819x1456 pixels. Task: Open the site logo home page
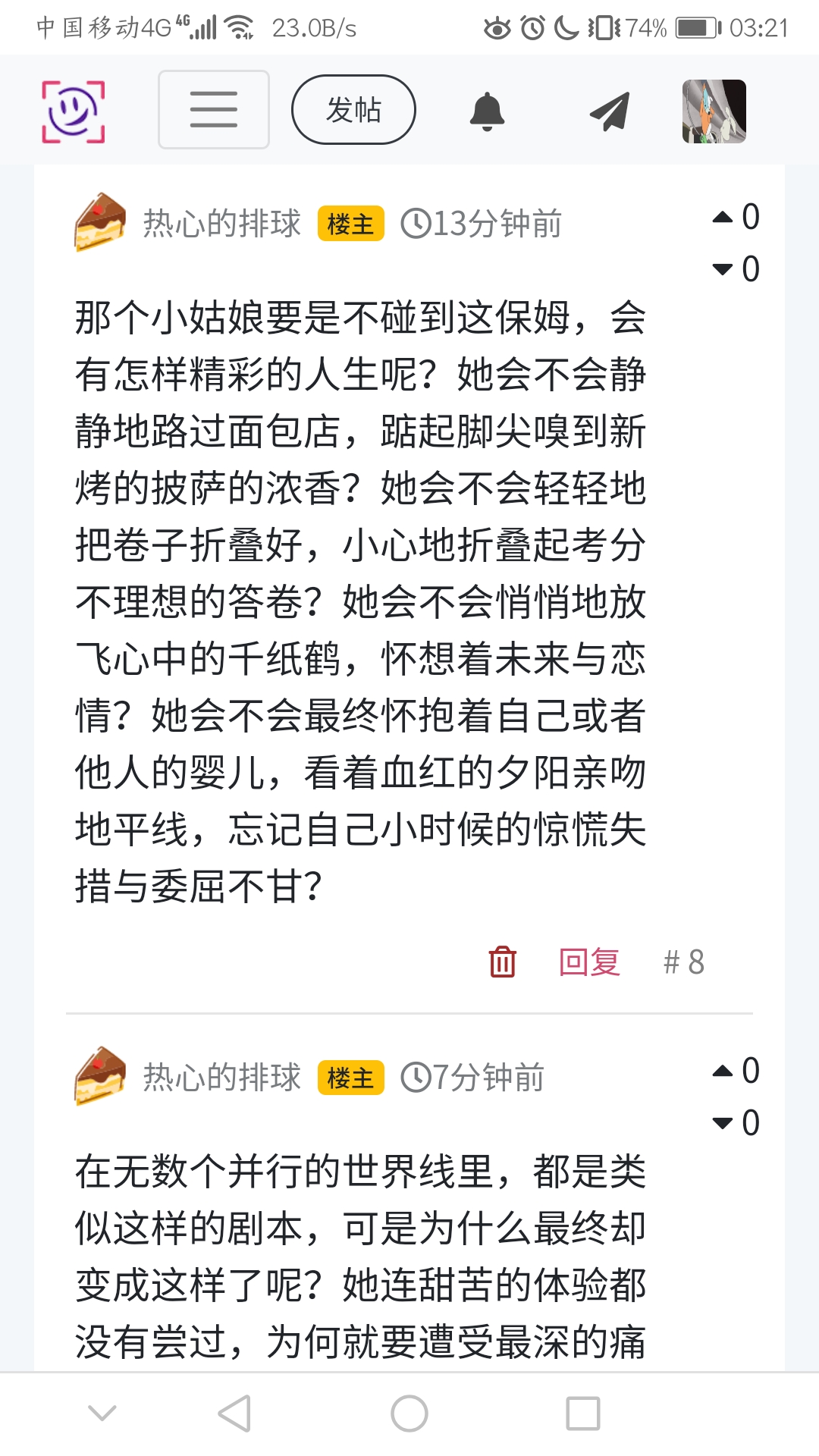(x=73, y=111)
